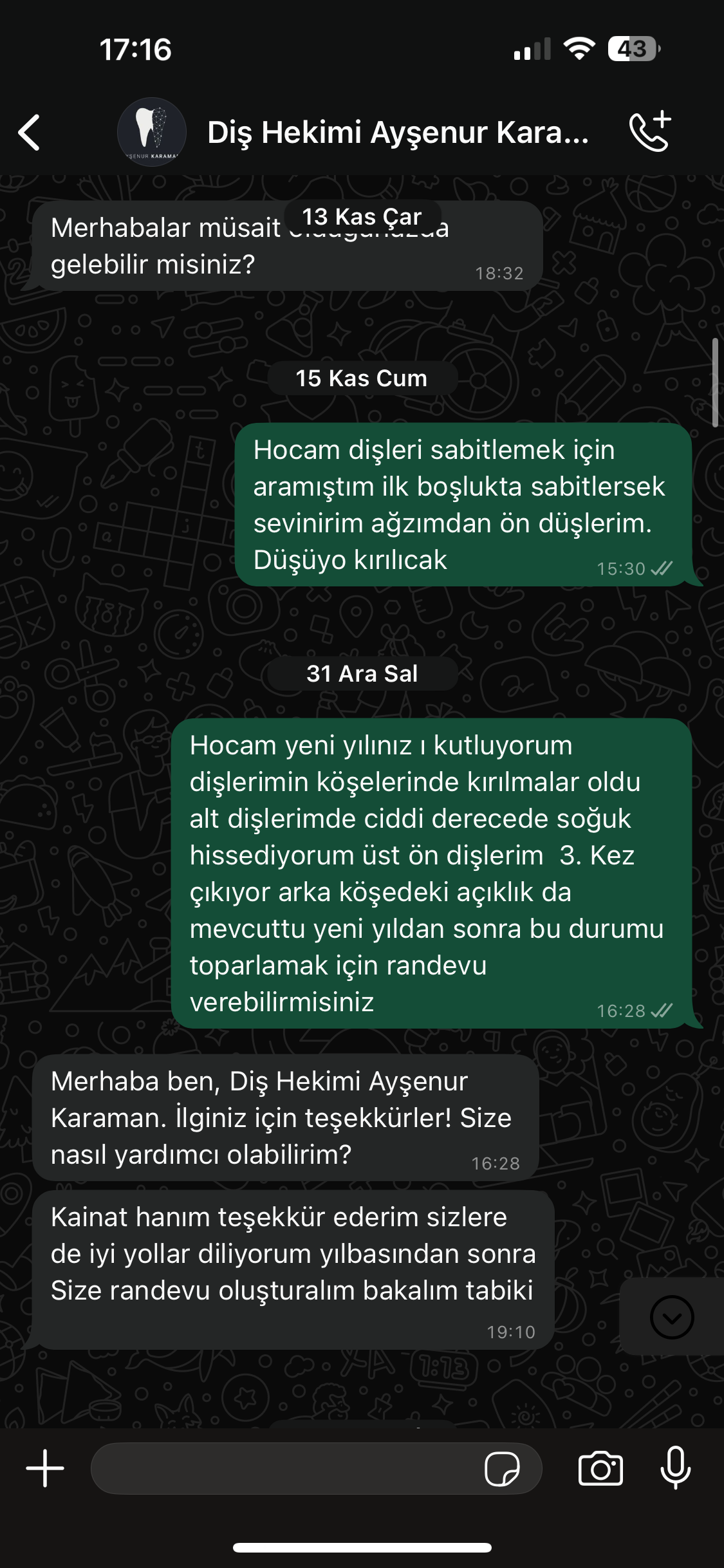Screen dimensions: 724x1568
Task: Open the dentist's profile picture
Action: click(x=152, y=132)
